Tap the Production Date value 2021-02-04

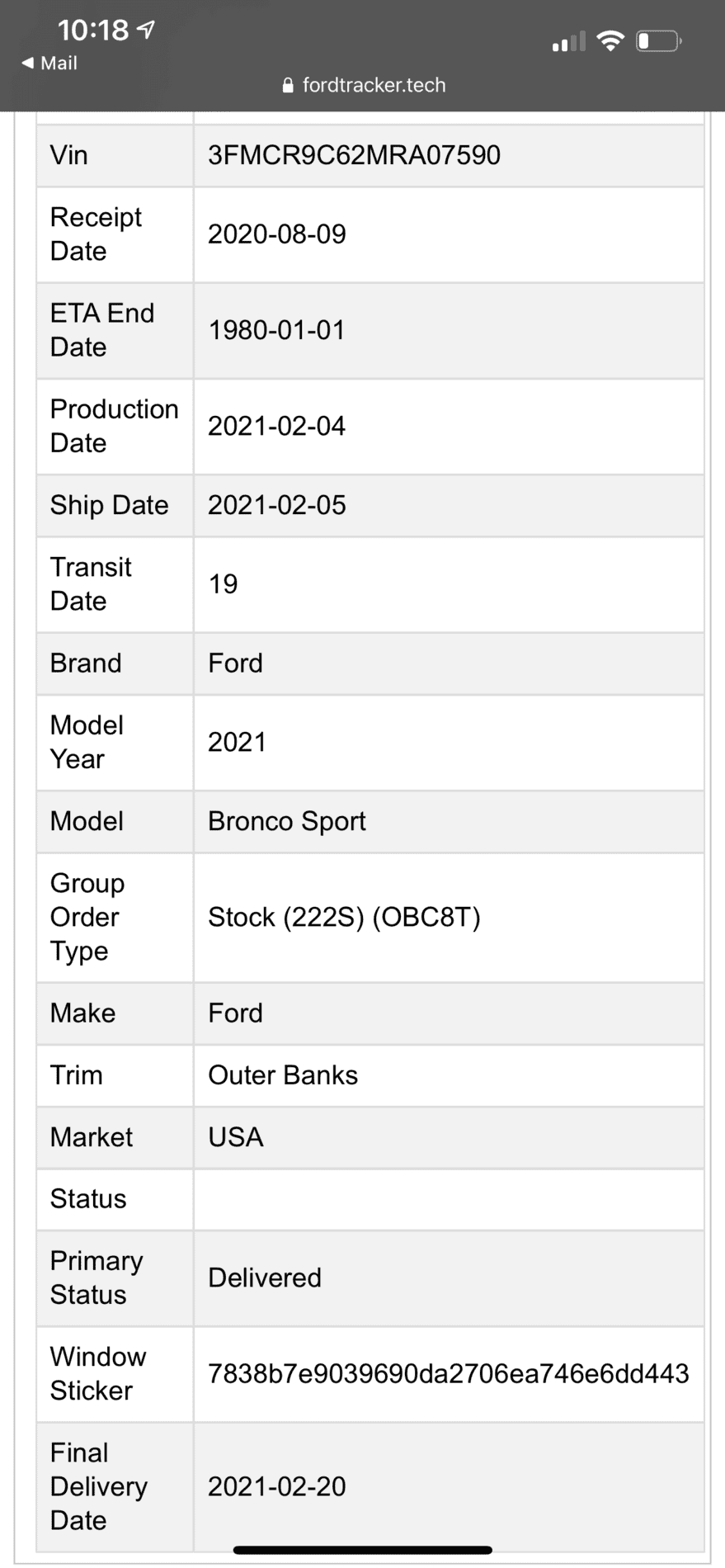pos(278,427)
